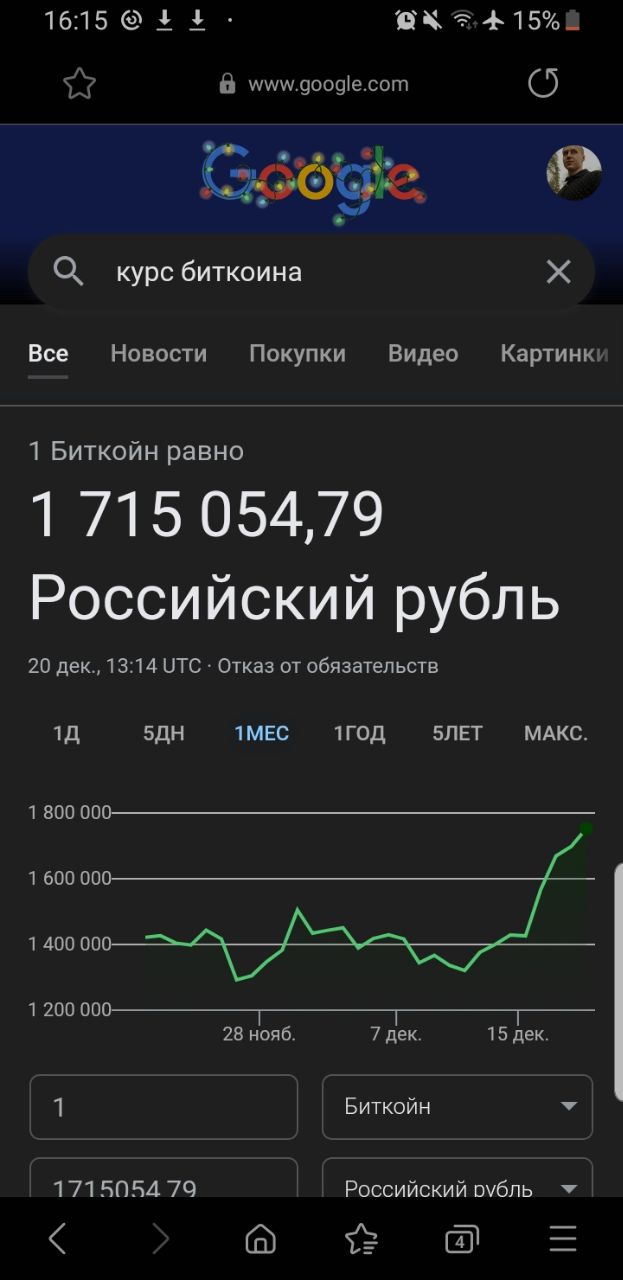The height and width of the screenshot is (1280, 623).
Task: Reload the page
Action: [543, 83]
